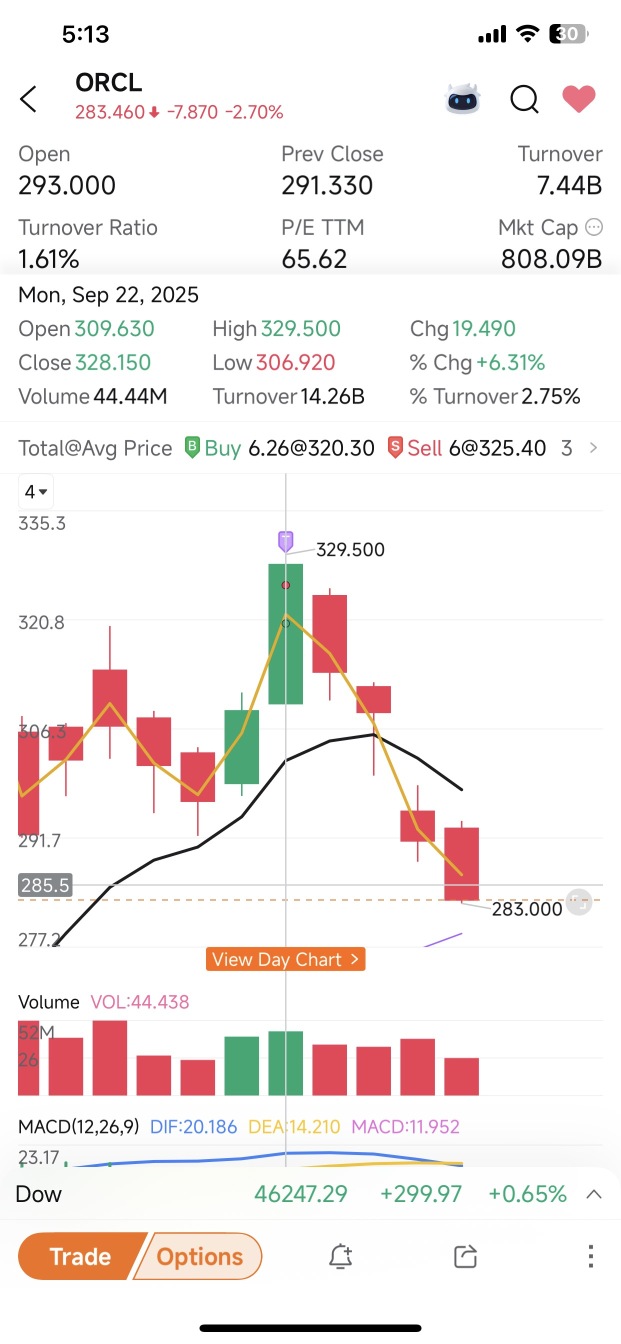
Task: Expand the Total@Avg Price row
Action: [593, 448]
